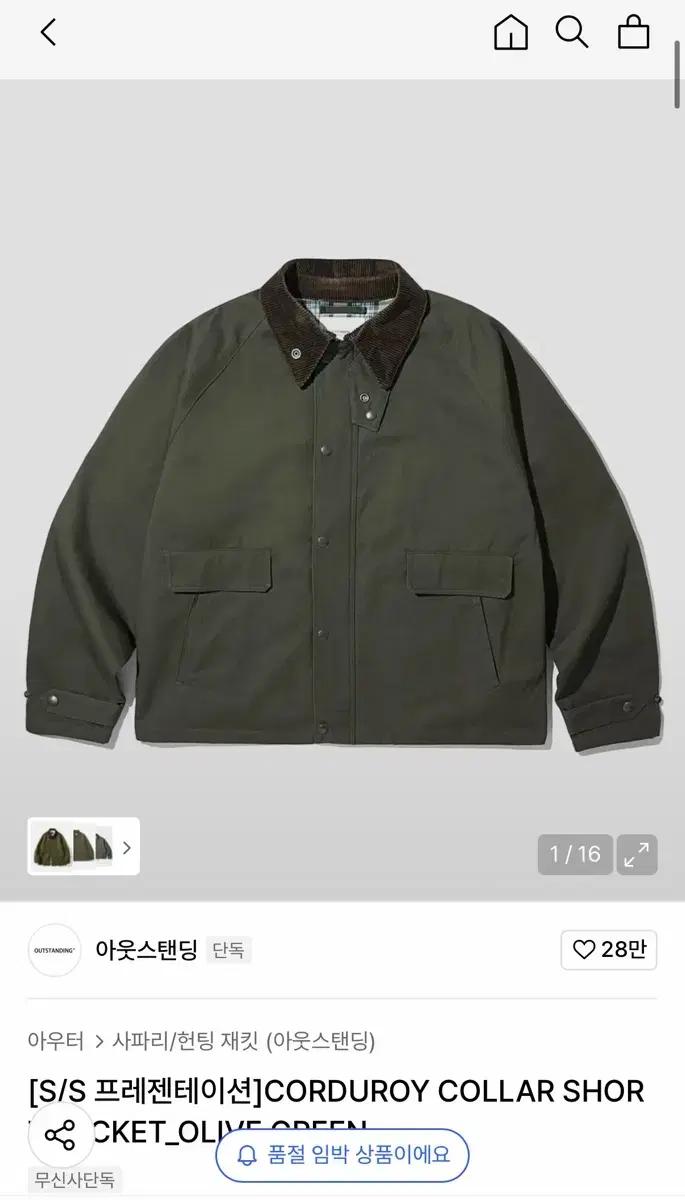Share this product

[x=60, y=1136]
